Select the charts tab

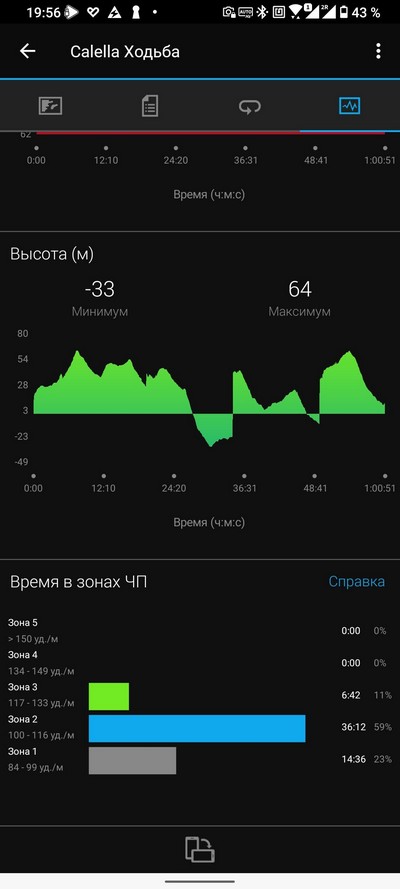click(350, 105)
